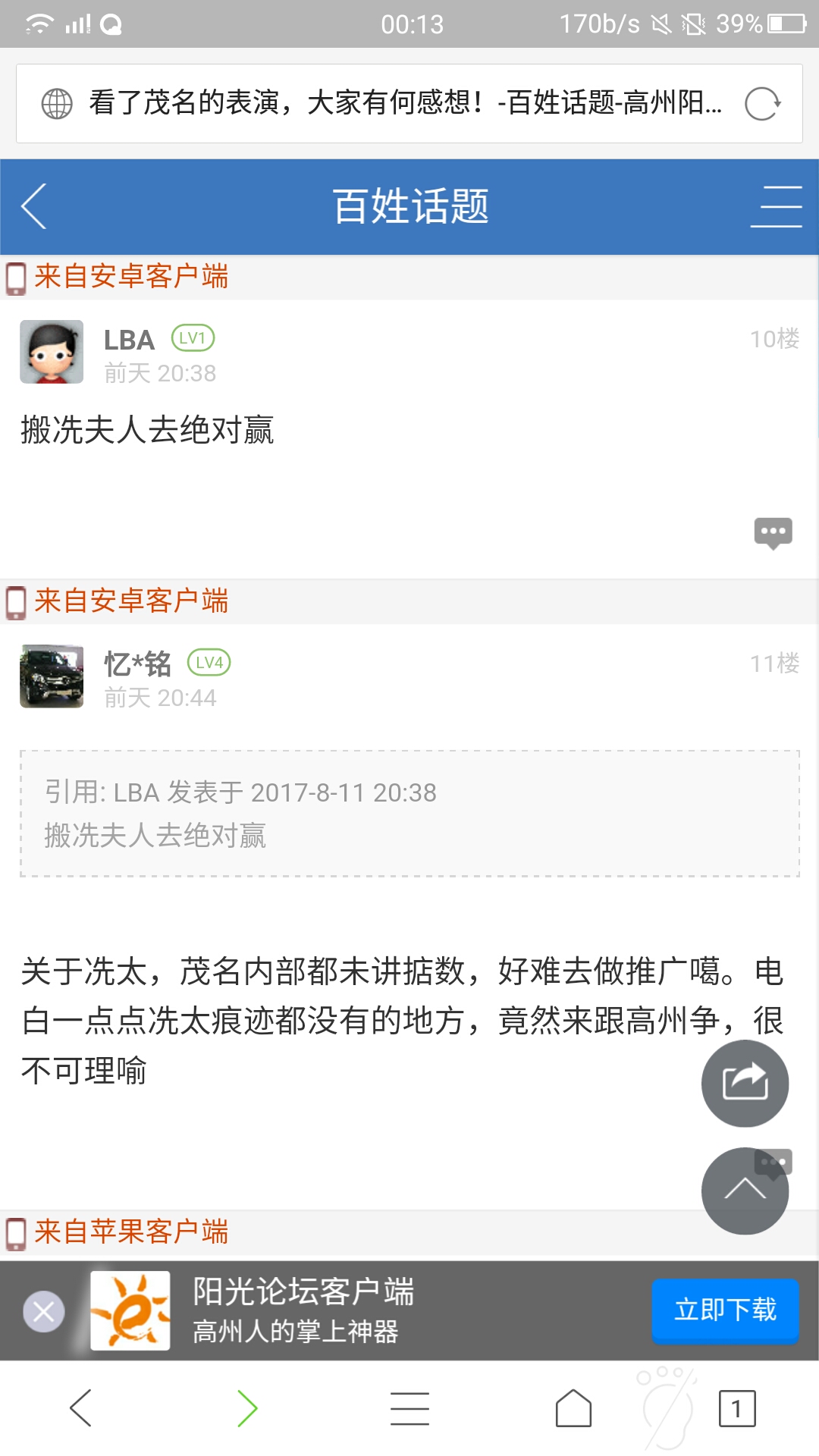The image size is (819, 1456).
Task: View 忆*铭's profile avatar
Action: coord(52,676)
